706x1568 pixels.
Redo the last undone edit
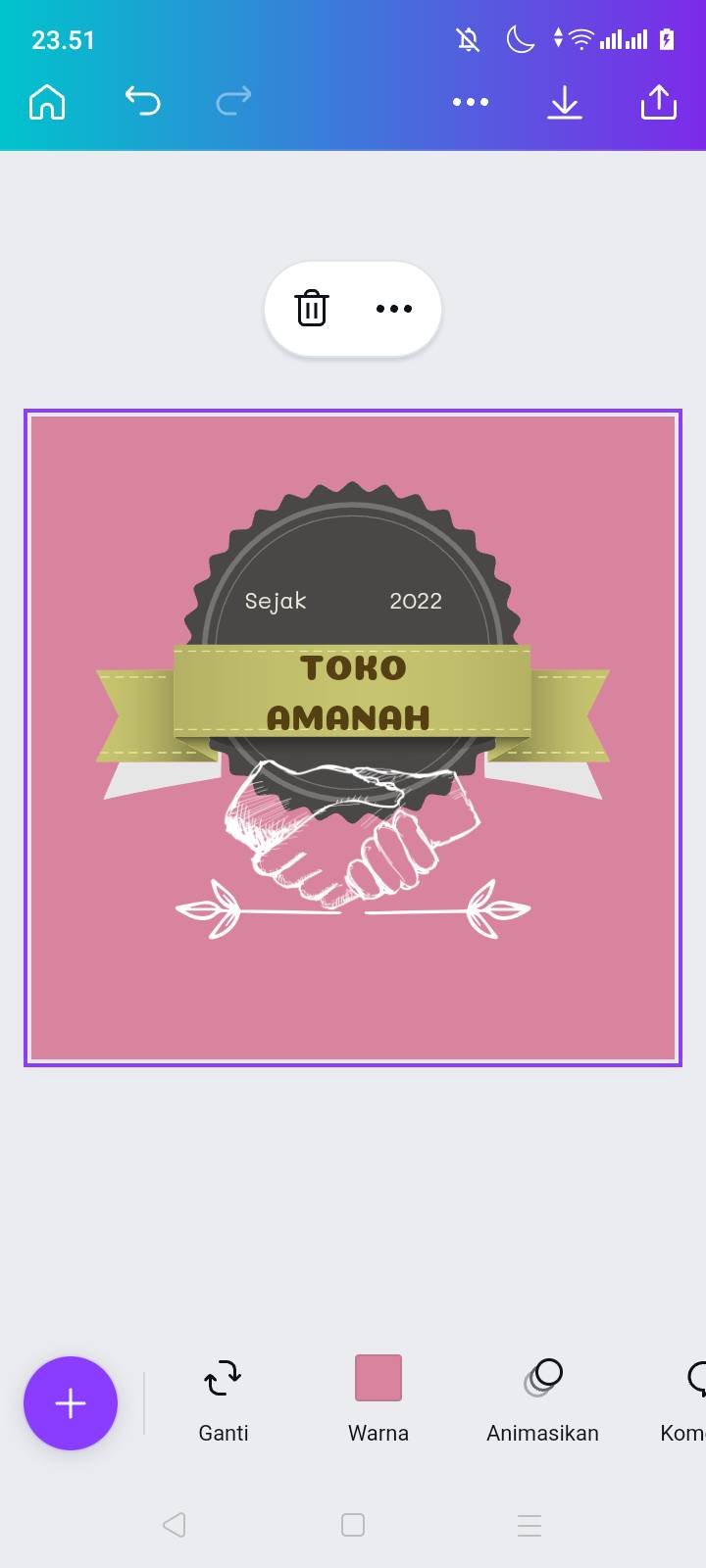(x=233, y=101)
